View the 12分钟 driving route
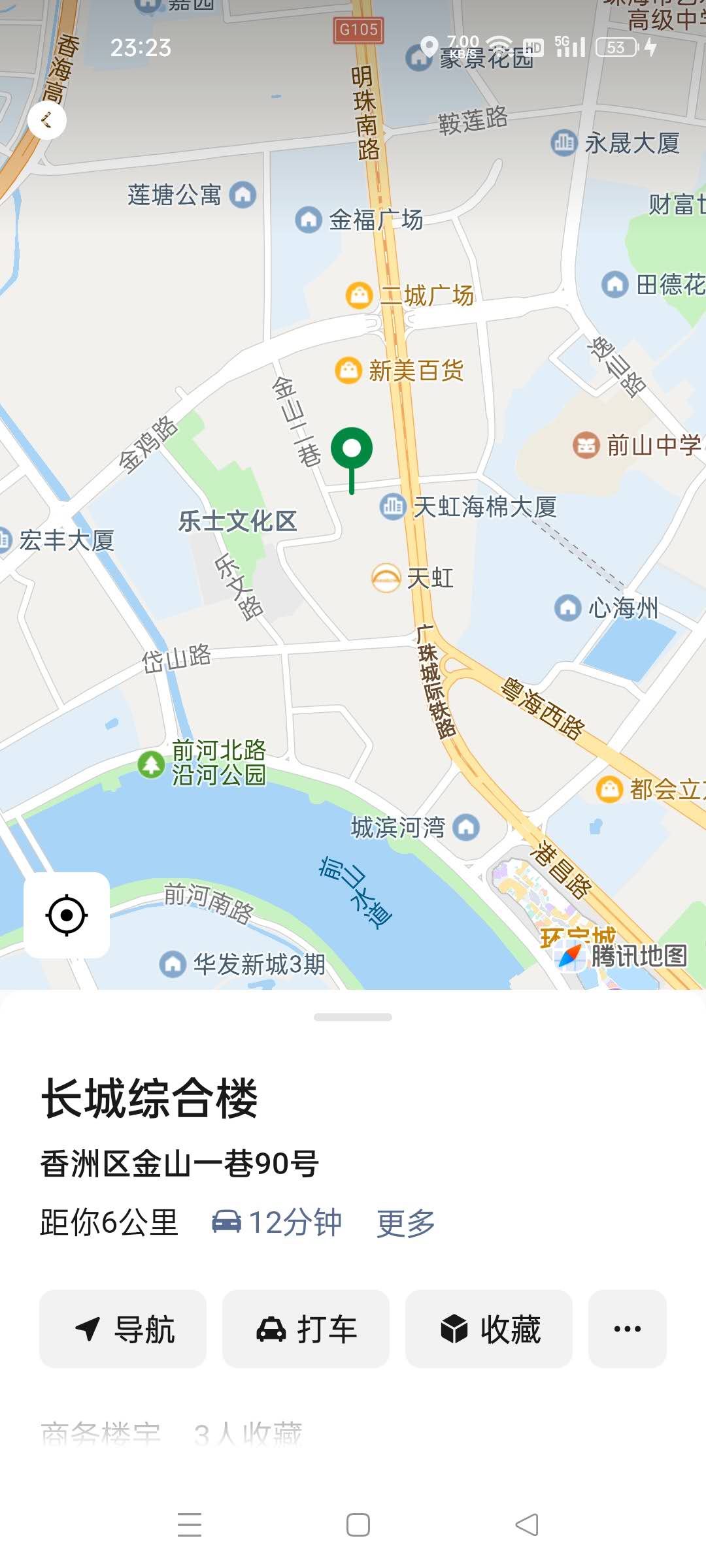This screenshot has height=1568, width=706. 277,1222
